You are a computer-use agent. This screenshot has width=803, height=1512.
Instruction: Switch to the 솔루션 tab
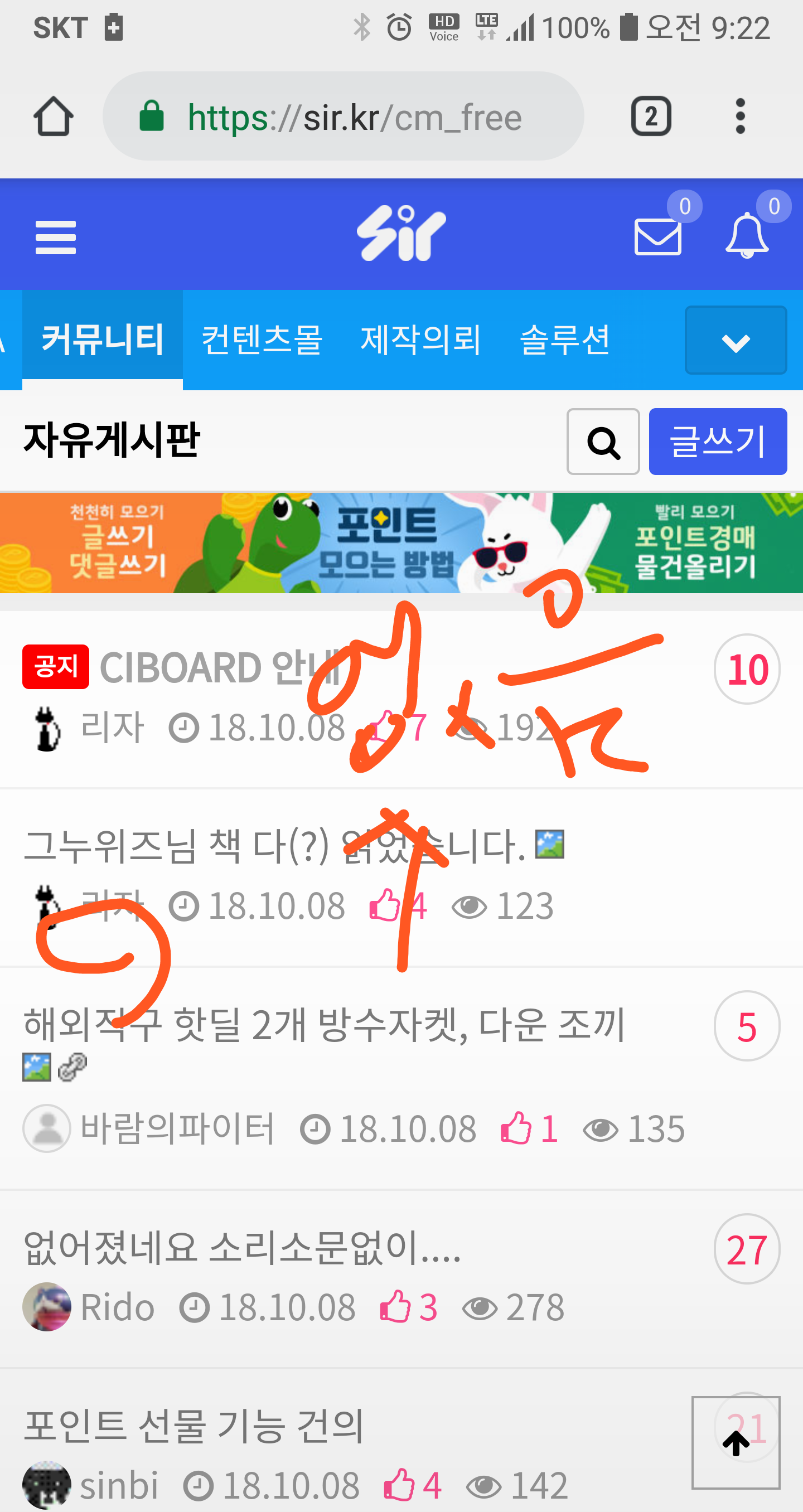point(565,340)
